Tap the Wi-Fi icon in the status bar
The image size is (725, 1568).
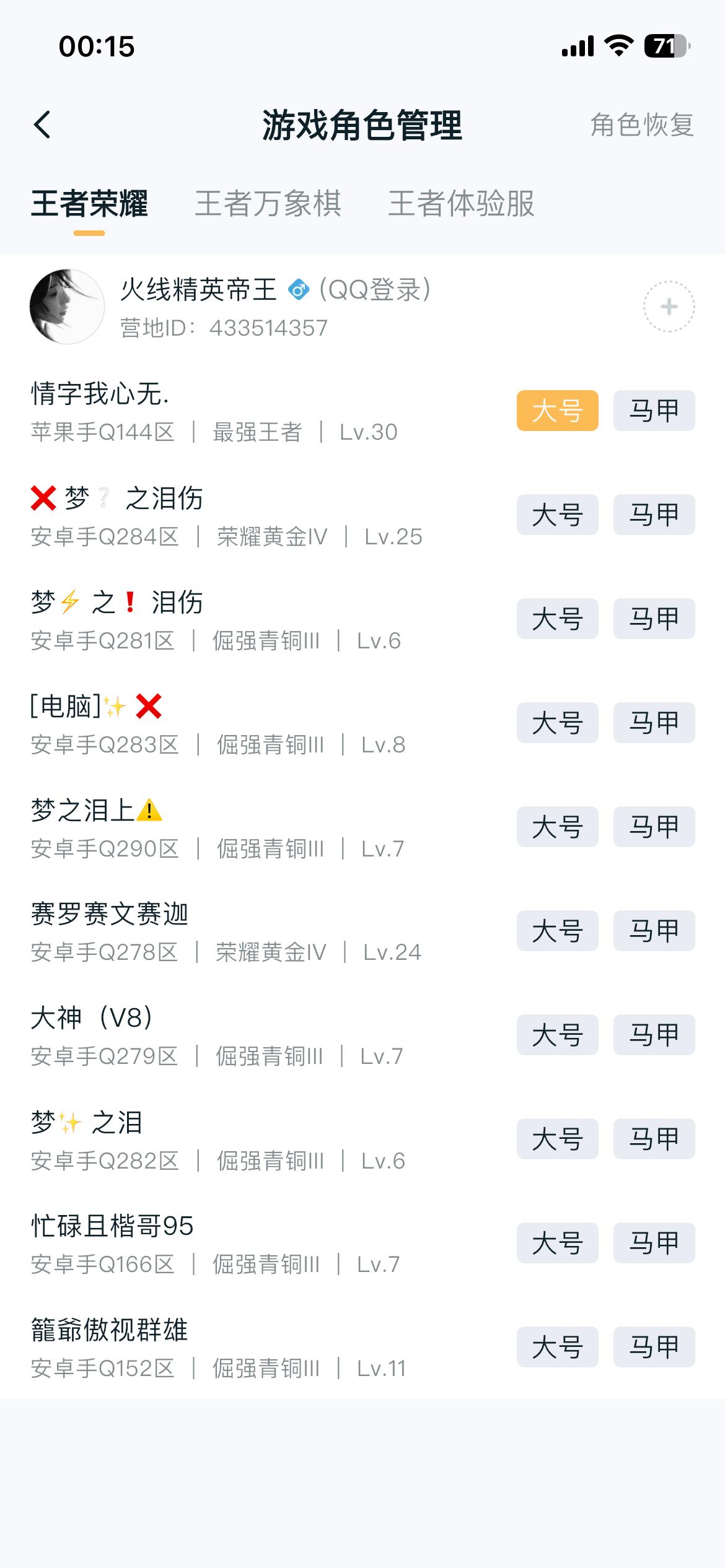pos(618,44)
